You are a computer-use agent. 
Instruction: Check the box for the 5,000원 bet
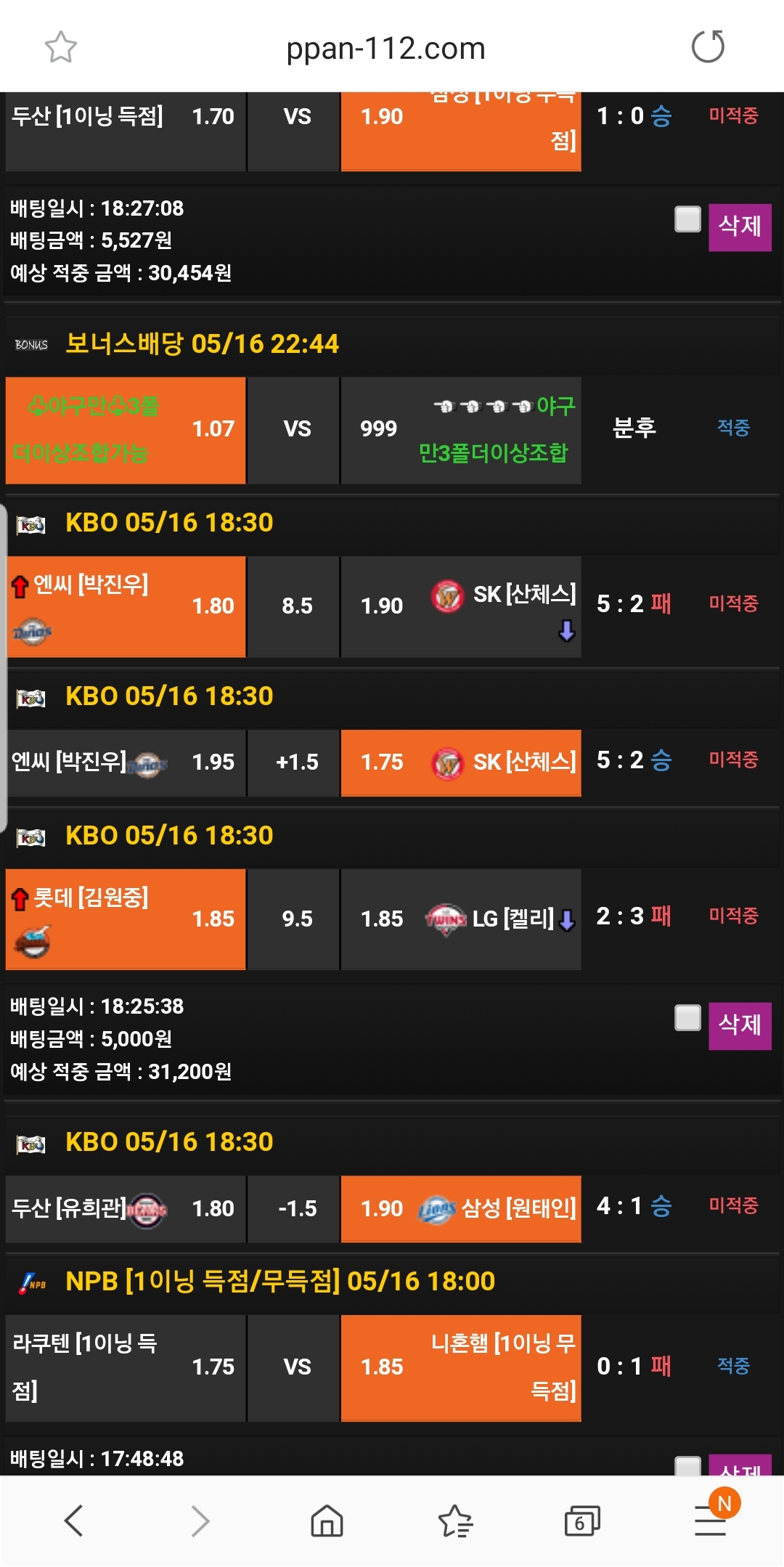click(687, 1017)
